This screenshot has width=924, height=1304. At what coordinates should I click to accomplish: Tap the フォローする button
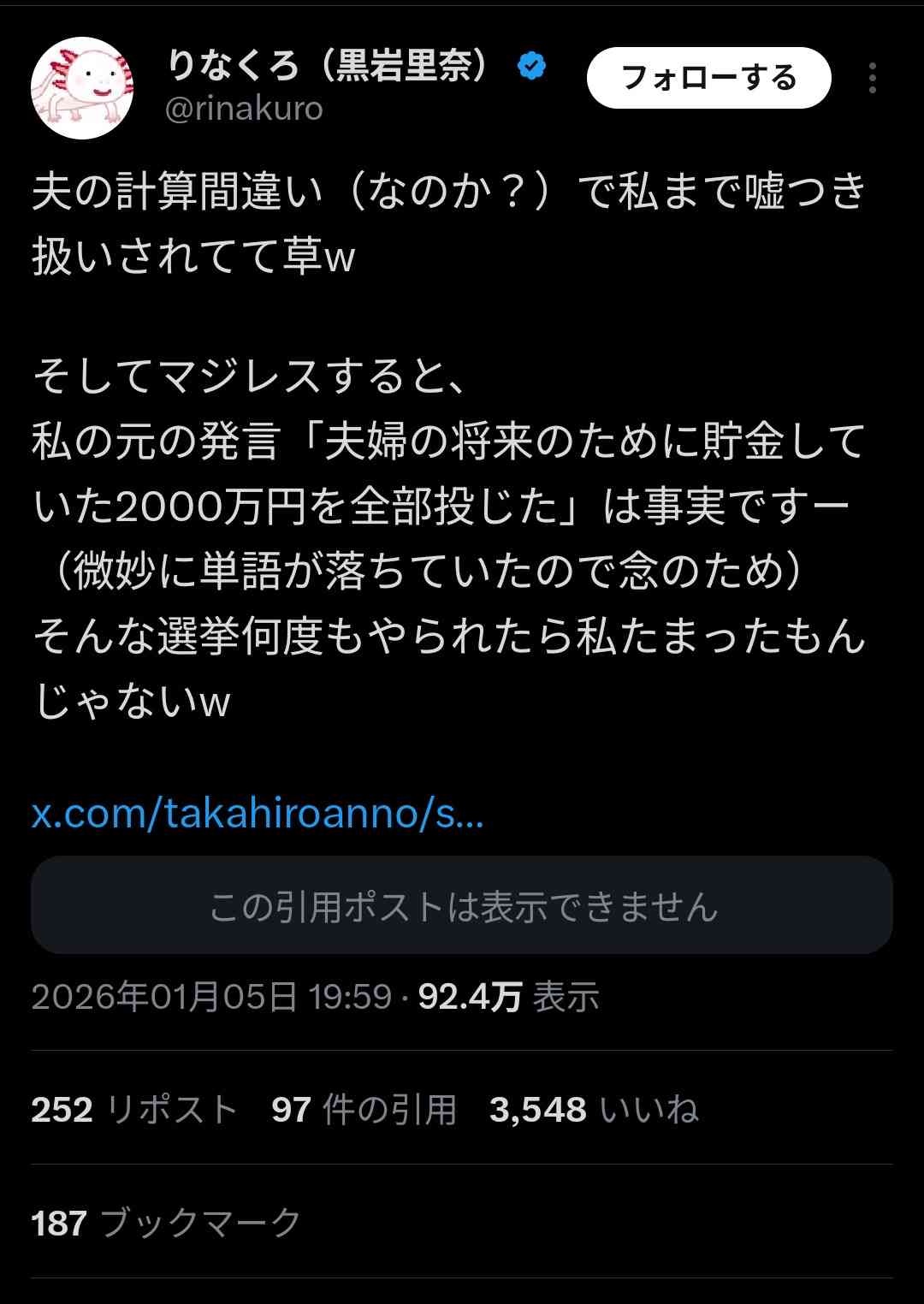[708, 78]
